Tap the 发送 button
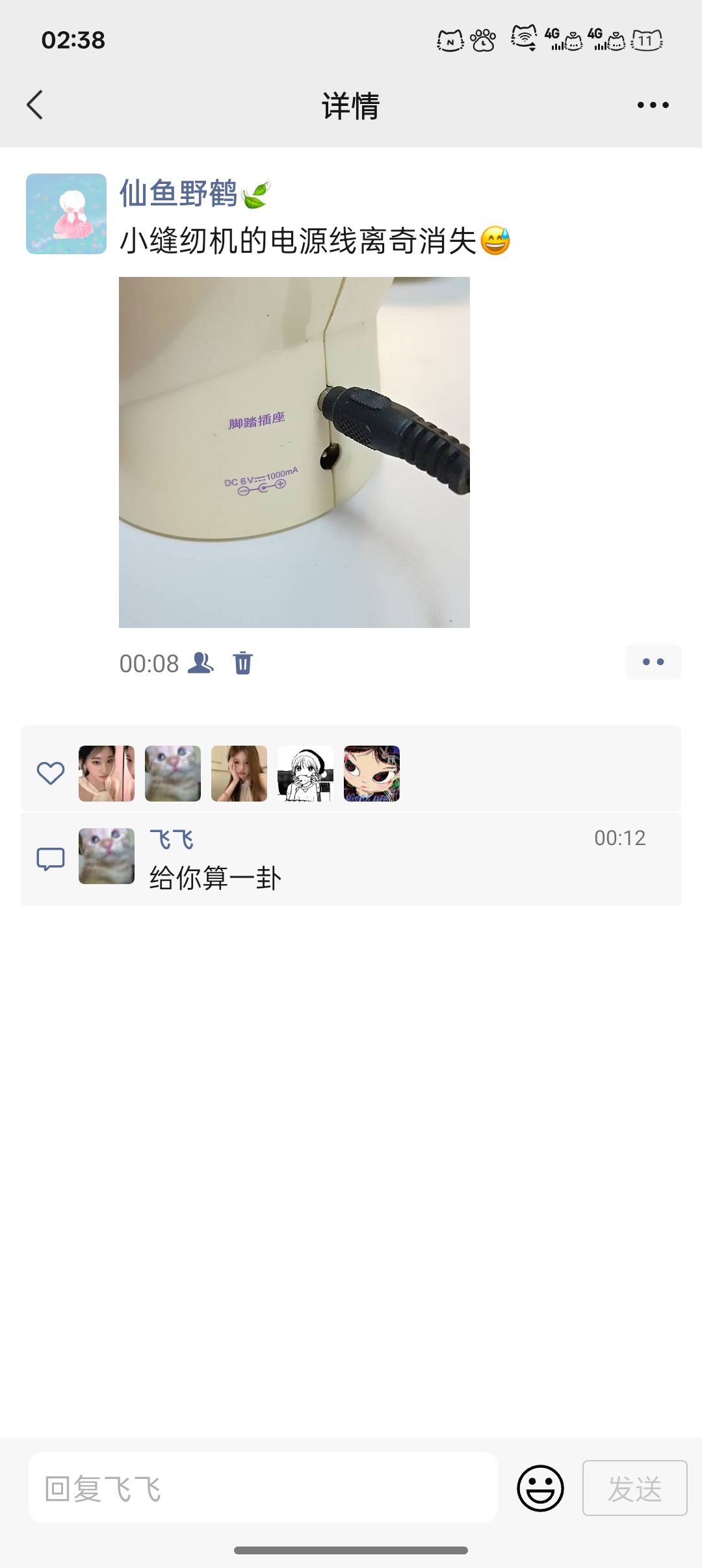Screen dimensions: 702x1568 (x=635, y=1488)
